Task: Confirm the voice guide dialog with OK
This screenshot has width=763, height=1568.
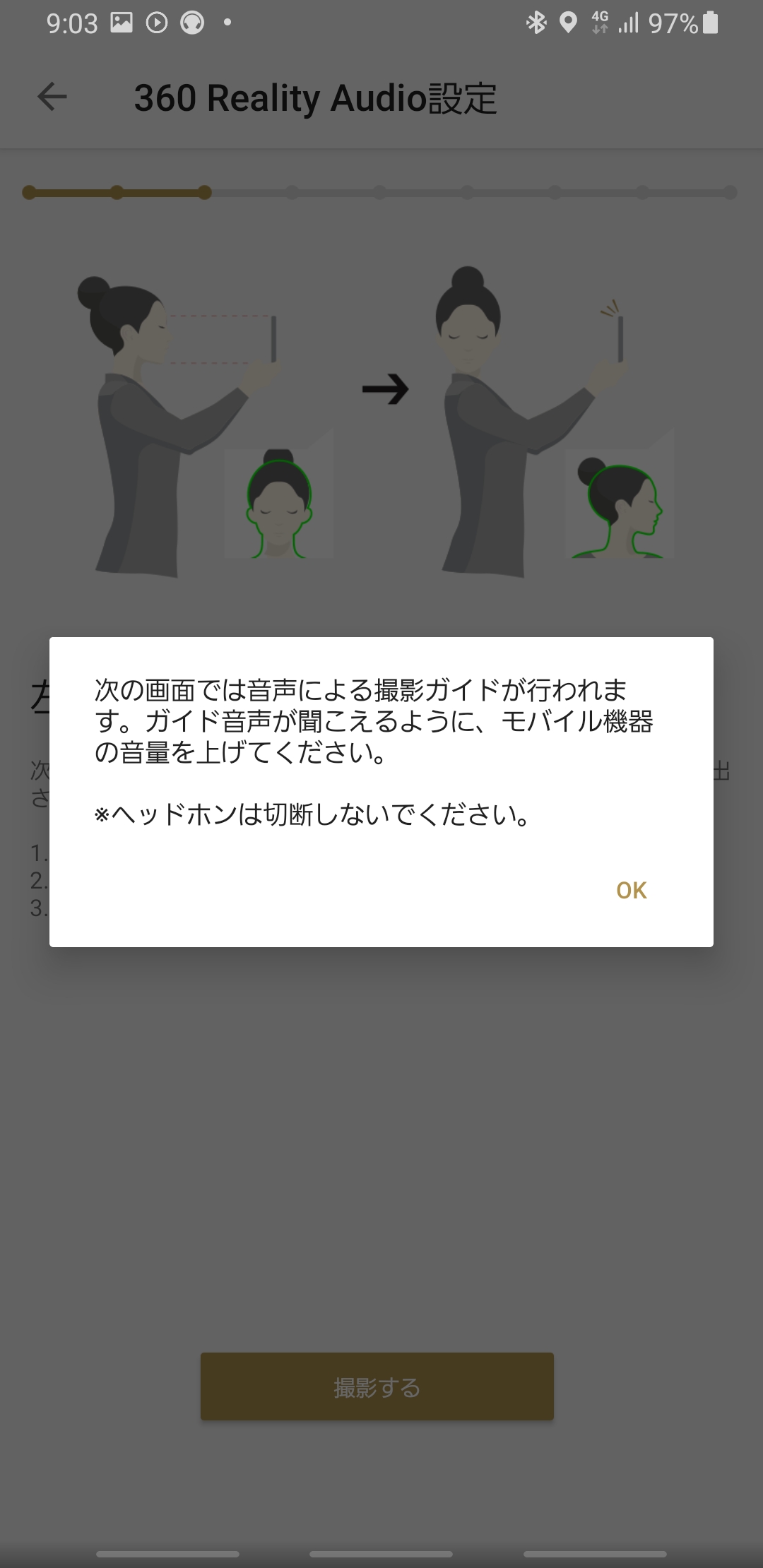Action: [631, 890]
